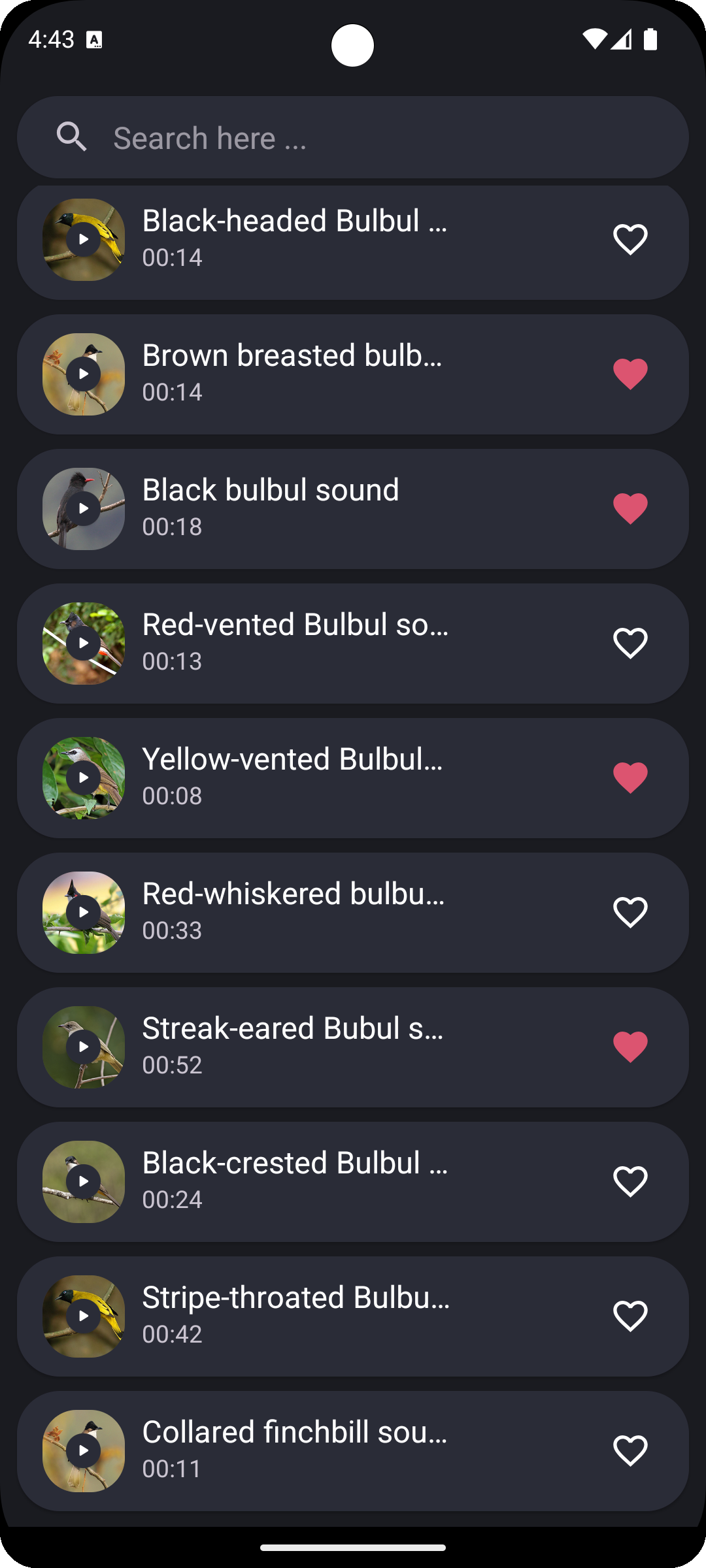This screenshot has width=706, height=1568.
Task: Favorite the Black-headed Bulbul sound
Action: (x=630, y=240)
